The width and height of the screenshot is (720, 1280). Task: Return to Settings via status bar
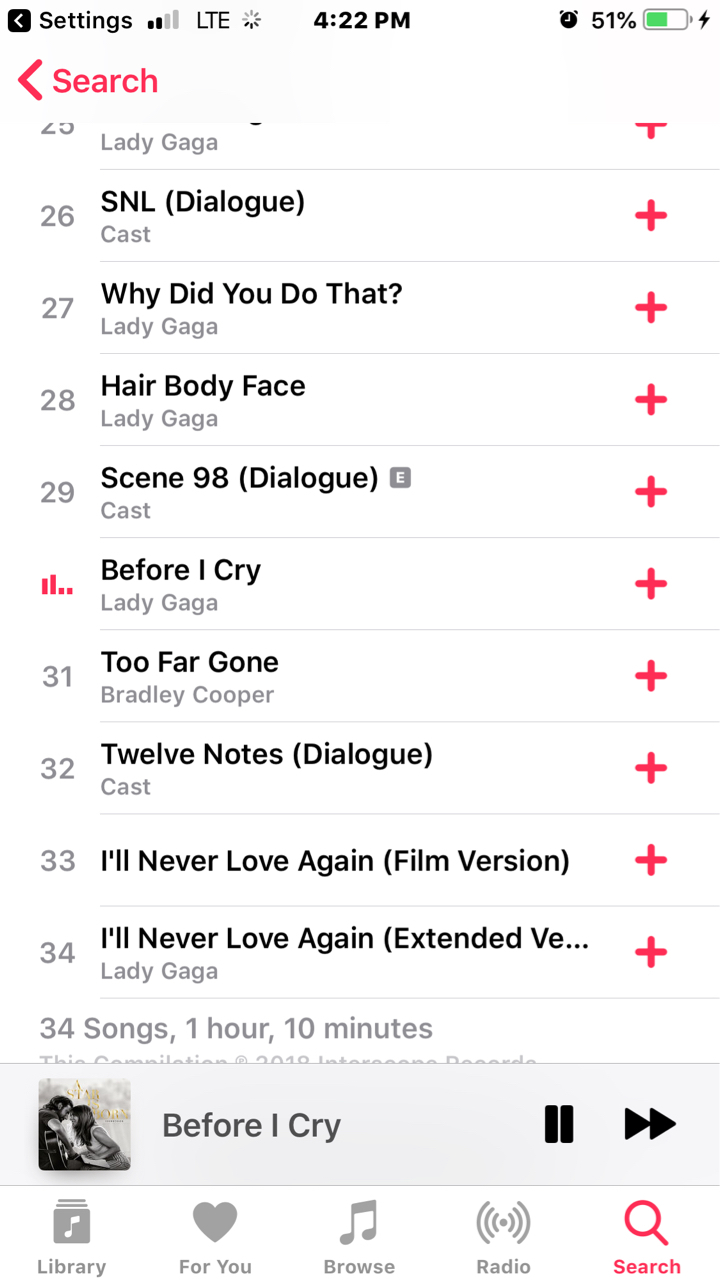[x=70, y=20]
